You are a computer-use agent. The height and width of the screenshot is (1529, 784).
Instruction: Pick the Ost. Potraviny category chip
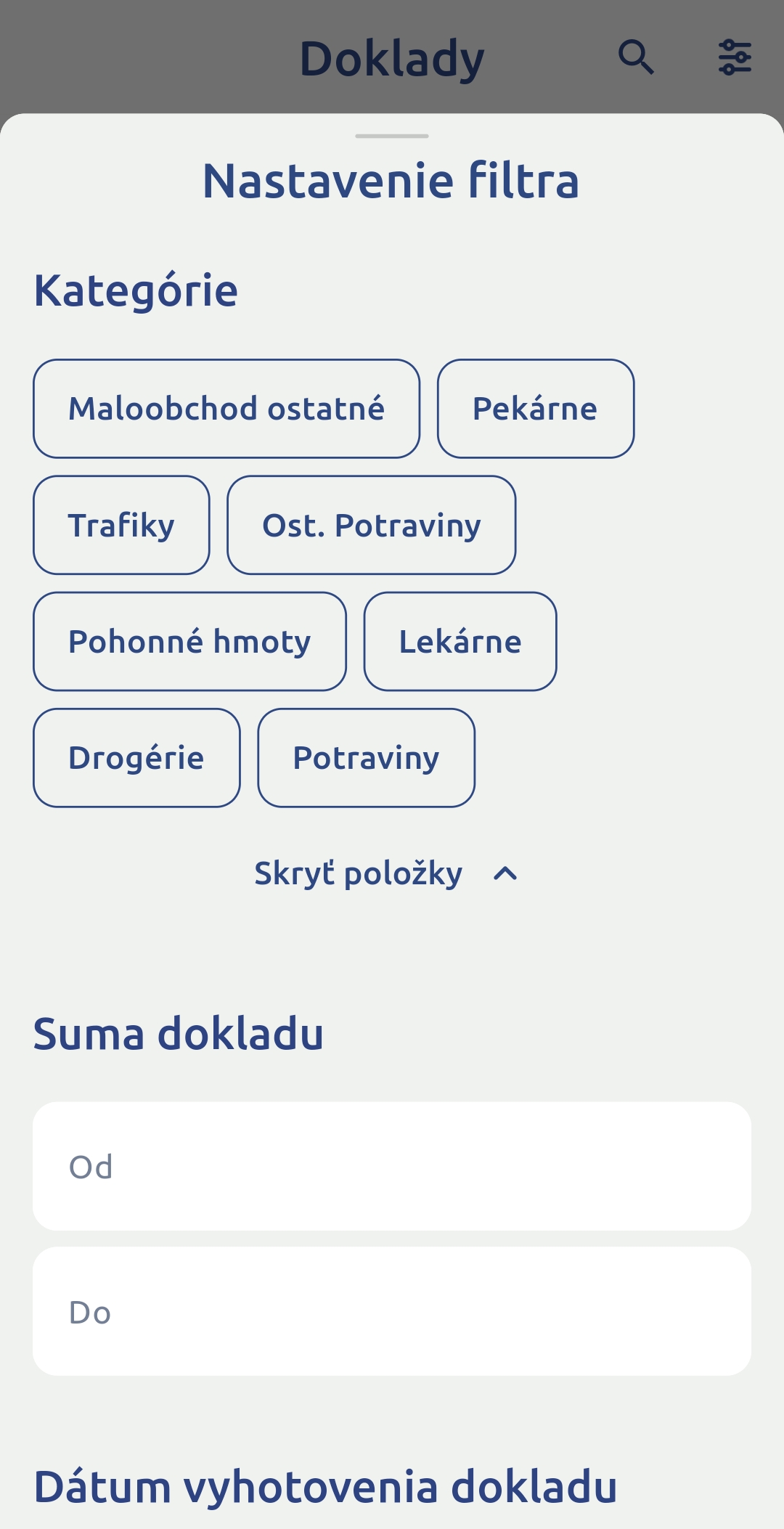coord(372,525)
